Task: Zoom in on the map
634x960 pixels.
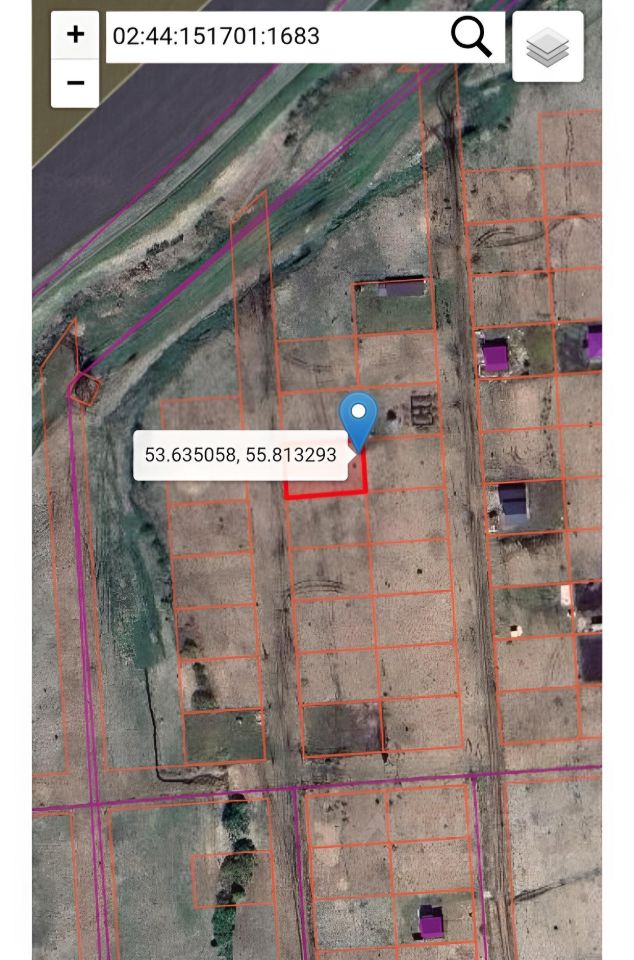Action: pos(75,35)
